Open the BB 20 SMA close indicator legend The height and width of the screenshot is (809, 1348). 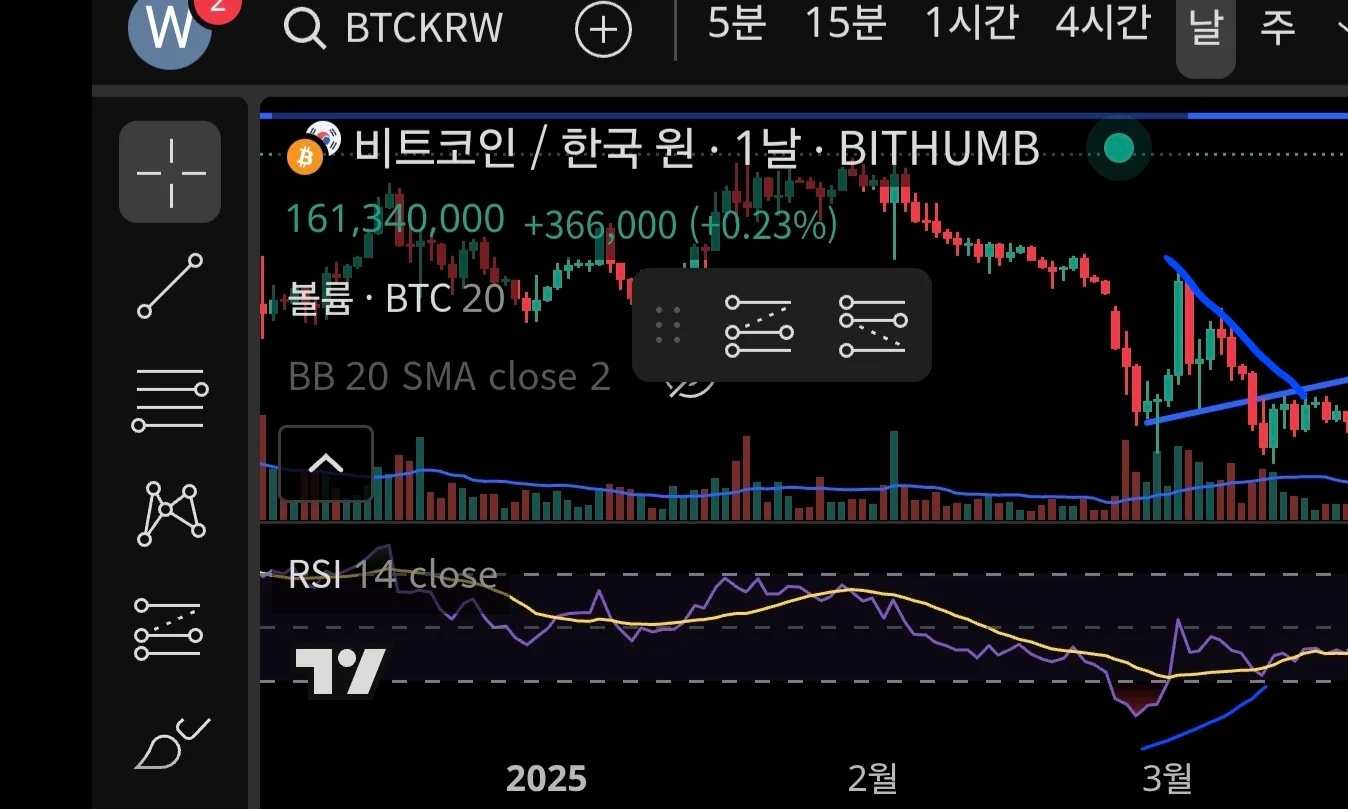click(x=448, y=377)
